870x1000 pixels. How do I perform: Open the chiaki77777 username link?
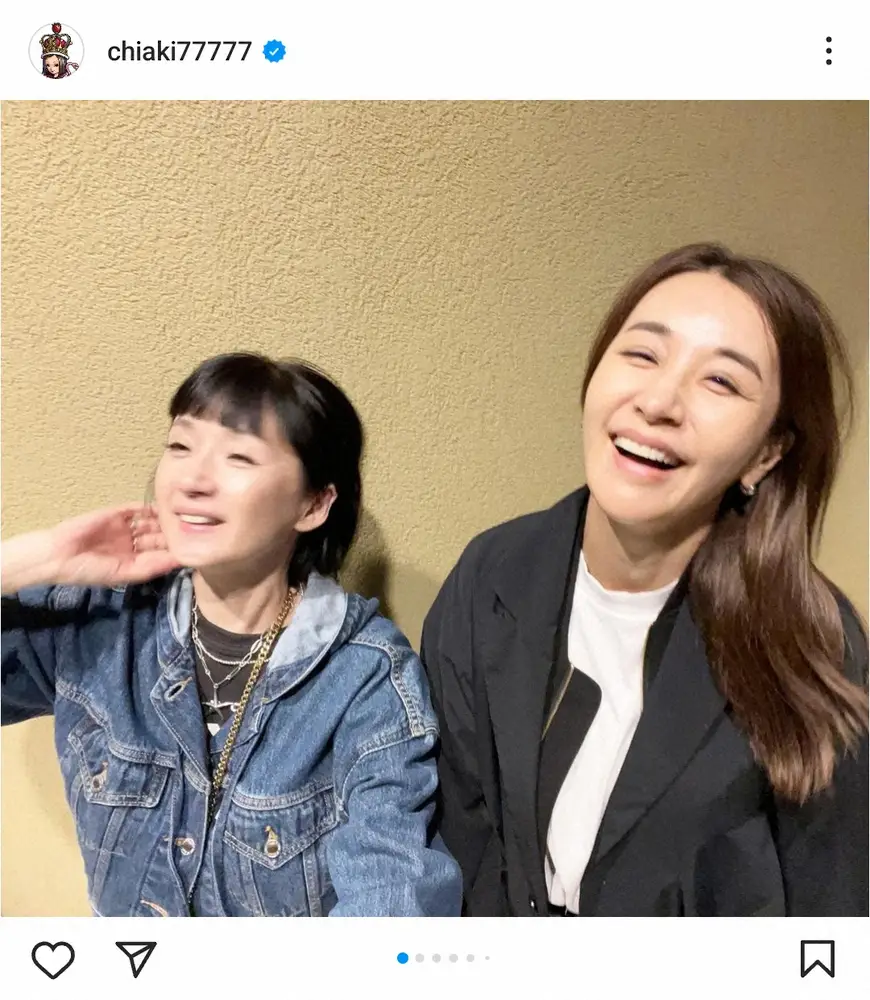tap(180, 51)
